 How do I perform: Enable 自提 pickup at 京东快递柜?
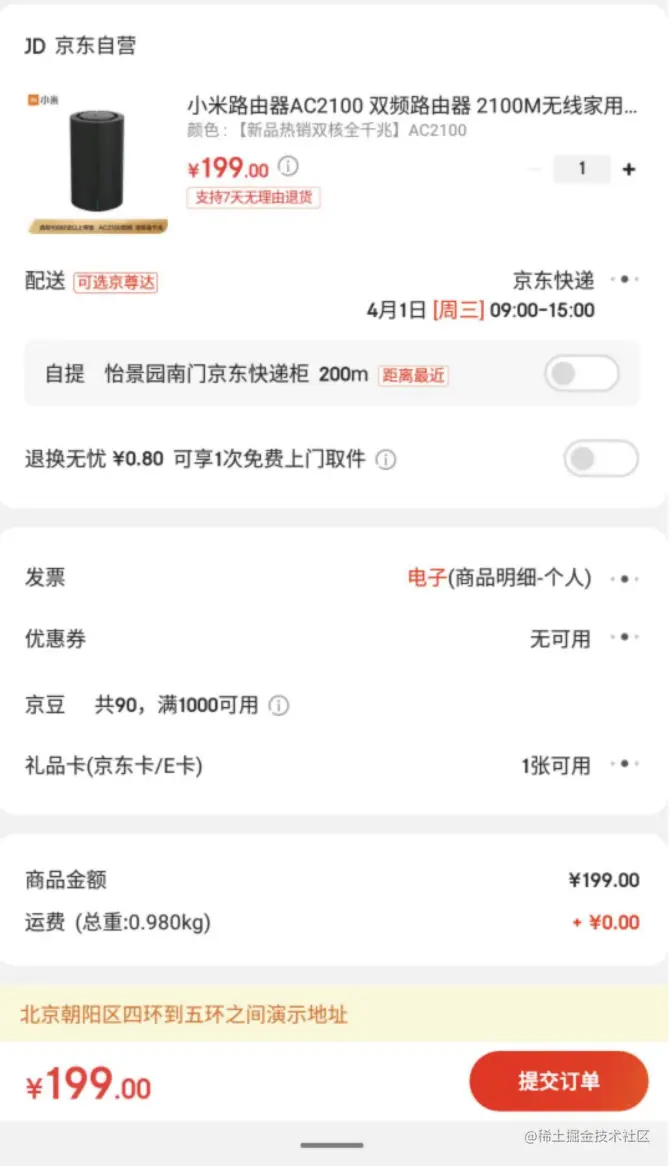coord(581,374)
